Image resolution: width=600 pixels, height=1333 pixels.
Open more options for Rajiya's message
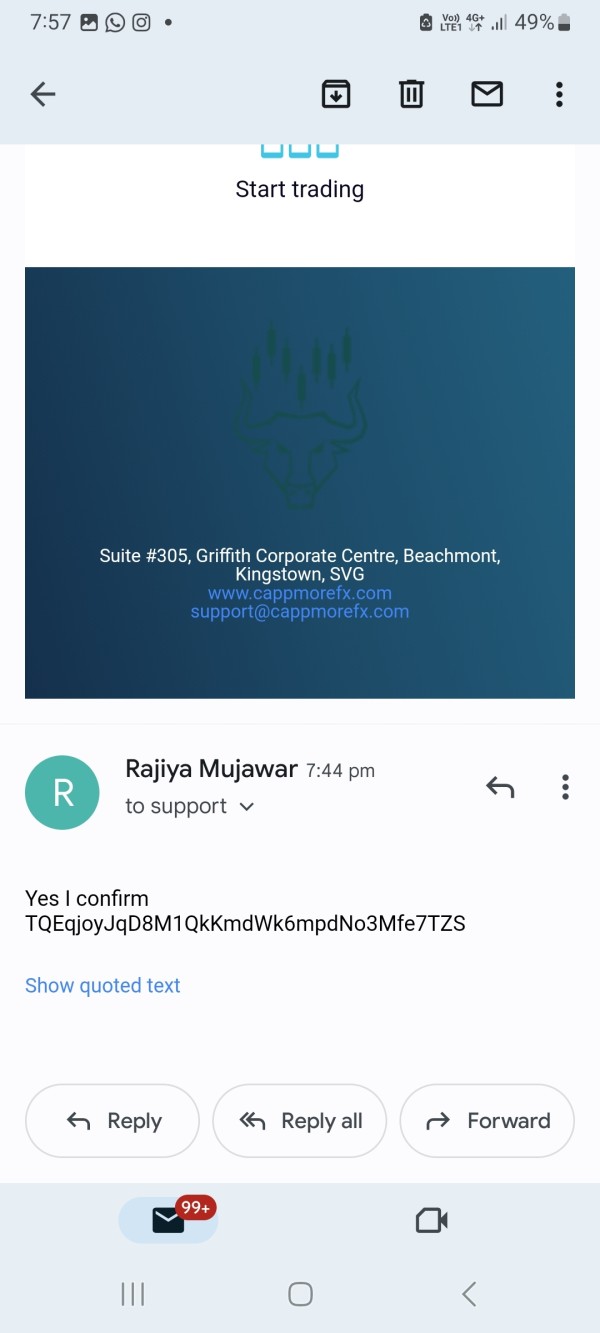pyautogui.click(x=565, y=788)
